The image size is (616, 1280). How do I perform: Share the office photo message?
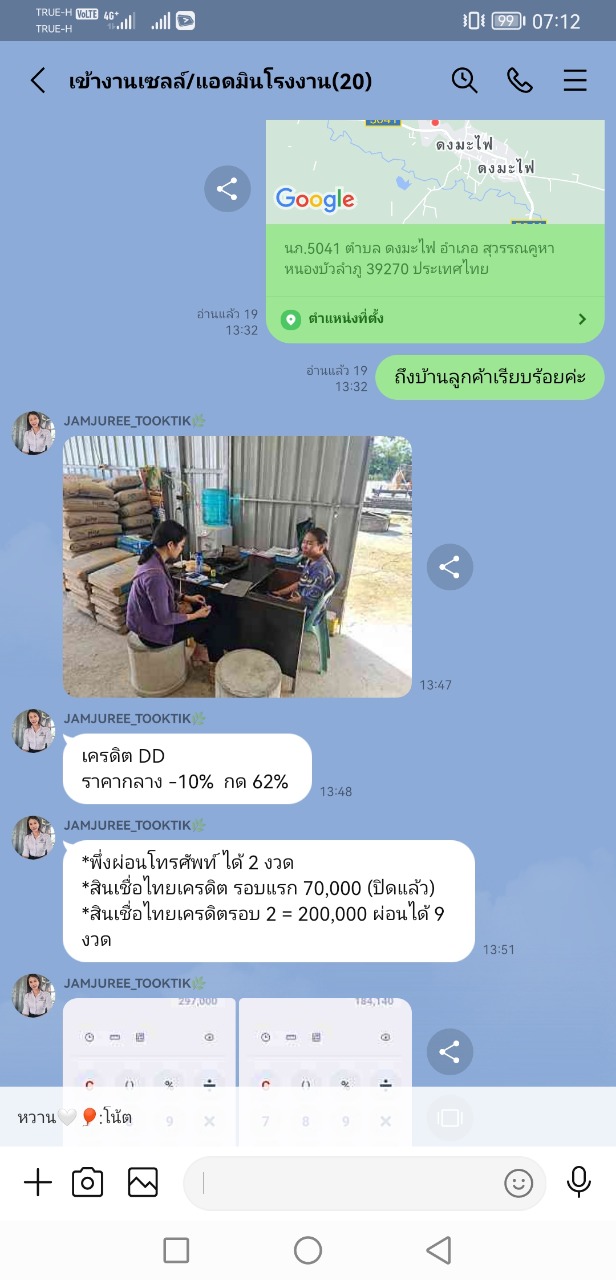449,567
